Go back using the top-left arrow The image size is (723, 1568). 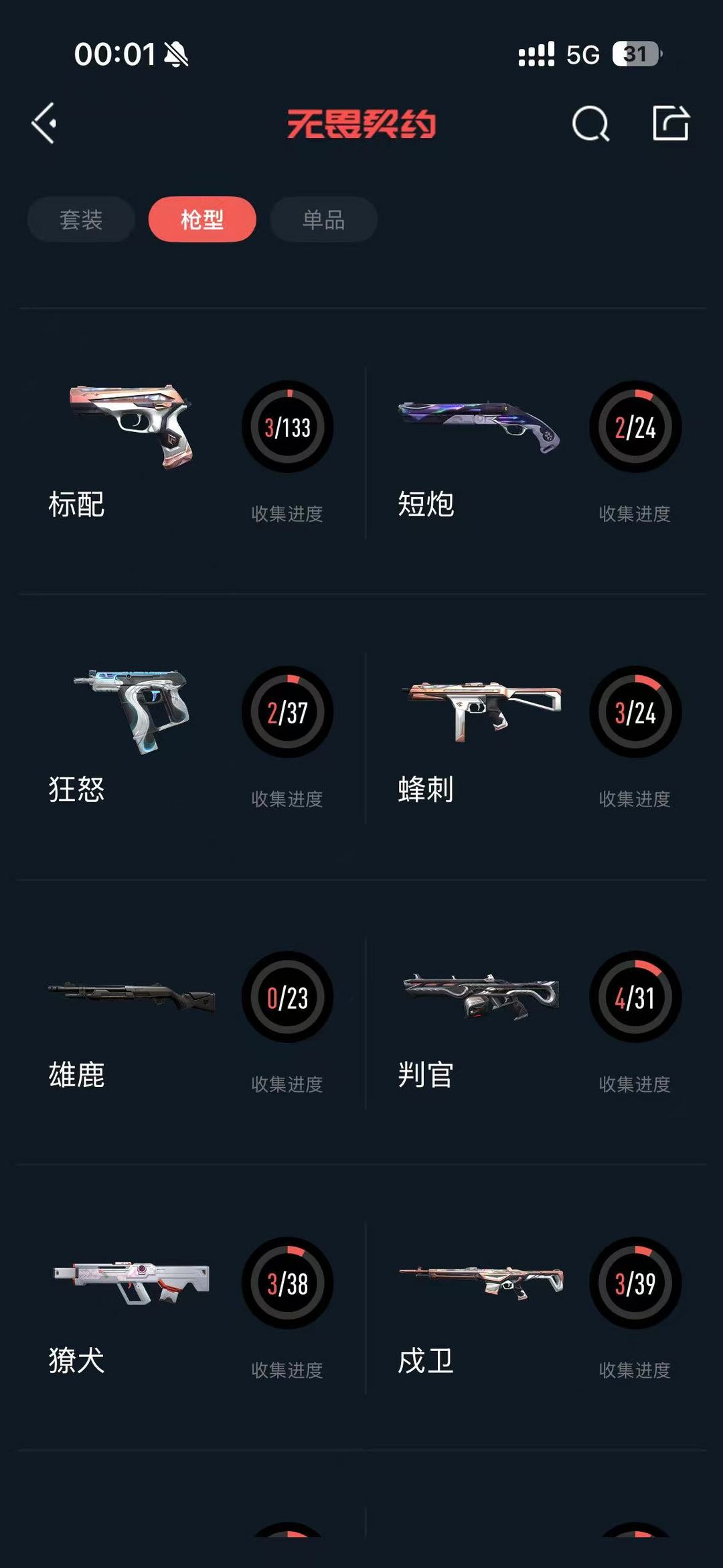coord(44,123)
